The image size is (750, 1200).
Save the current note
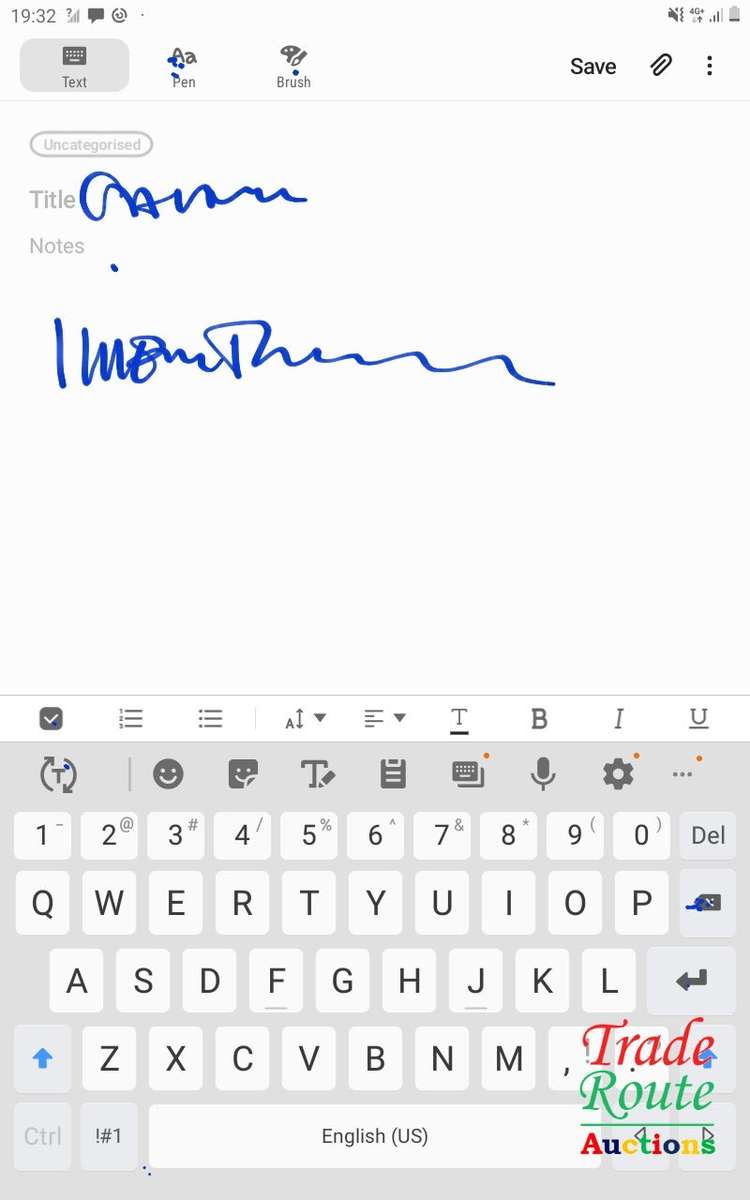[593, 67]
